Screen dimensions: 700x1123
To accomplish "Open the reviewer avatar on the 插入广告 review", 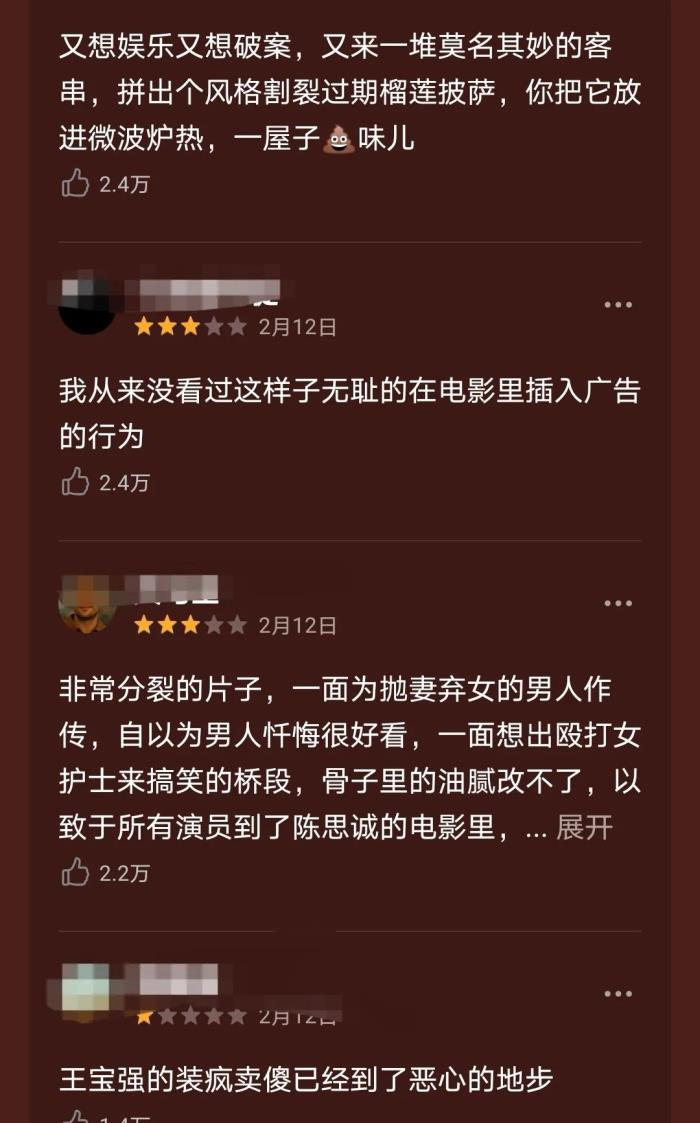I will tap(87, 305).
